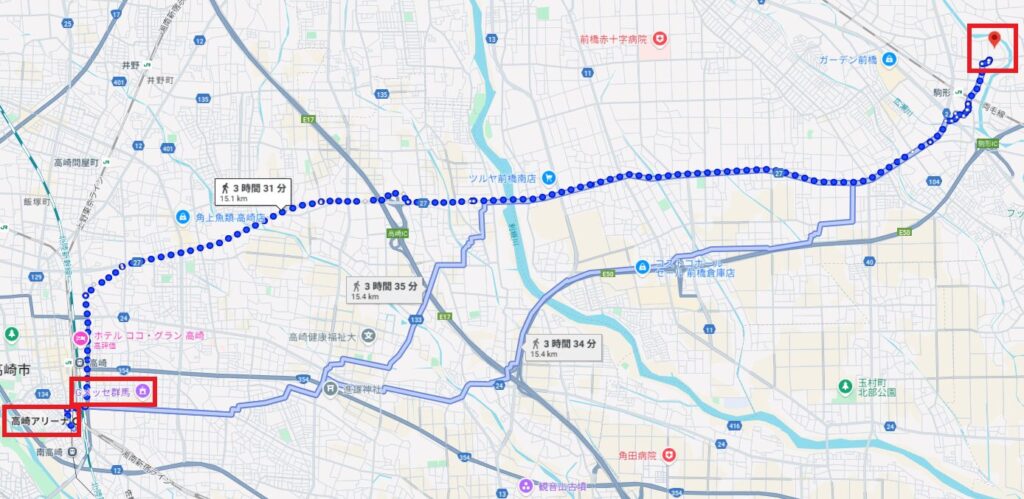1024x499 pixels.
Task: Tap the red destination pin
Action: (994, 39)
